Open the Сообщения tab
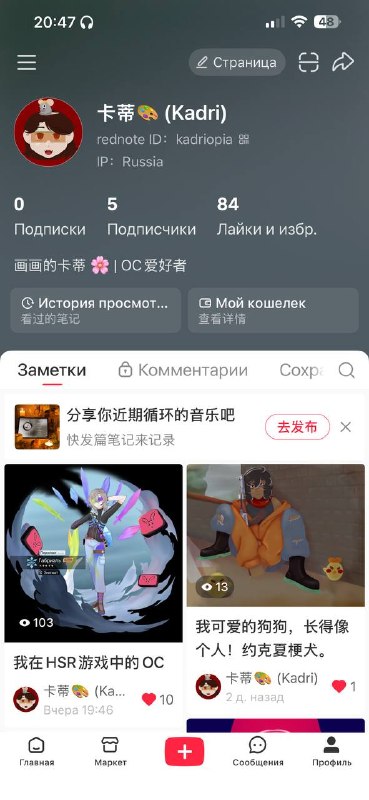Screen dimensions: 369x800 tap(258, 752)
